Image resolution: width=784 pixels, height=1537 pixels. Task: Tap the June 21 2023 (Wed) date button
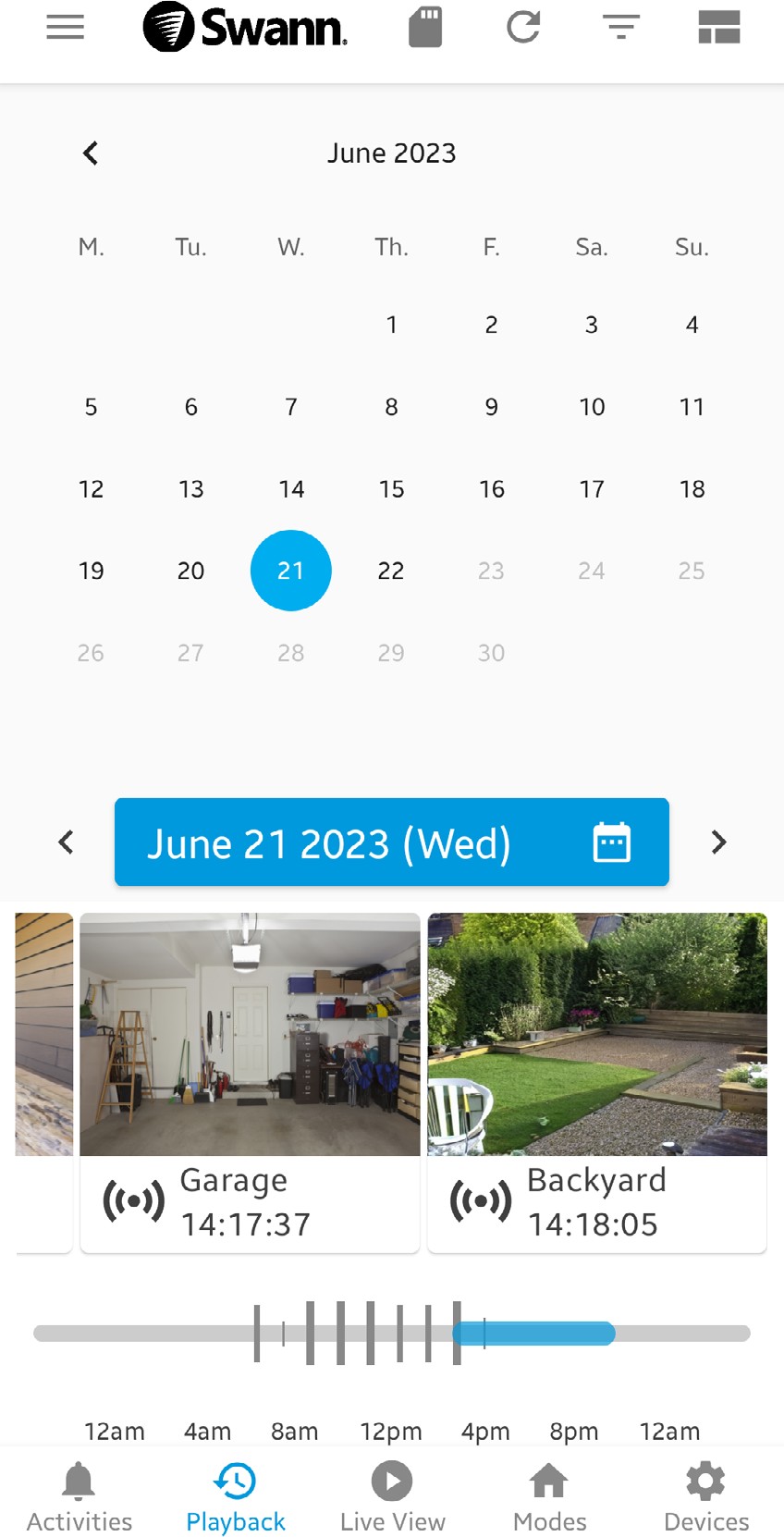pyautogui.click(x=391, y=842)
